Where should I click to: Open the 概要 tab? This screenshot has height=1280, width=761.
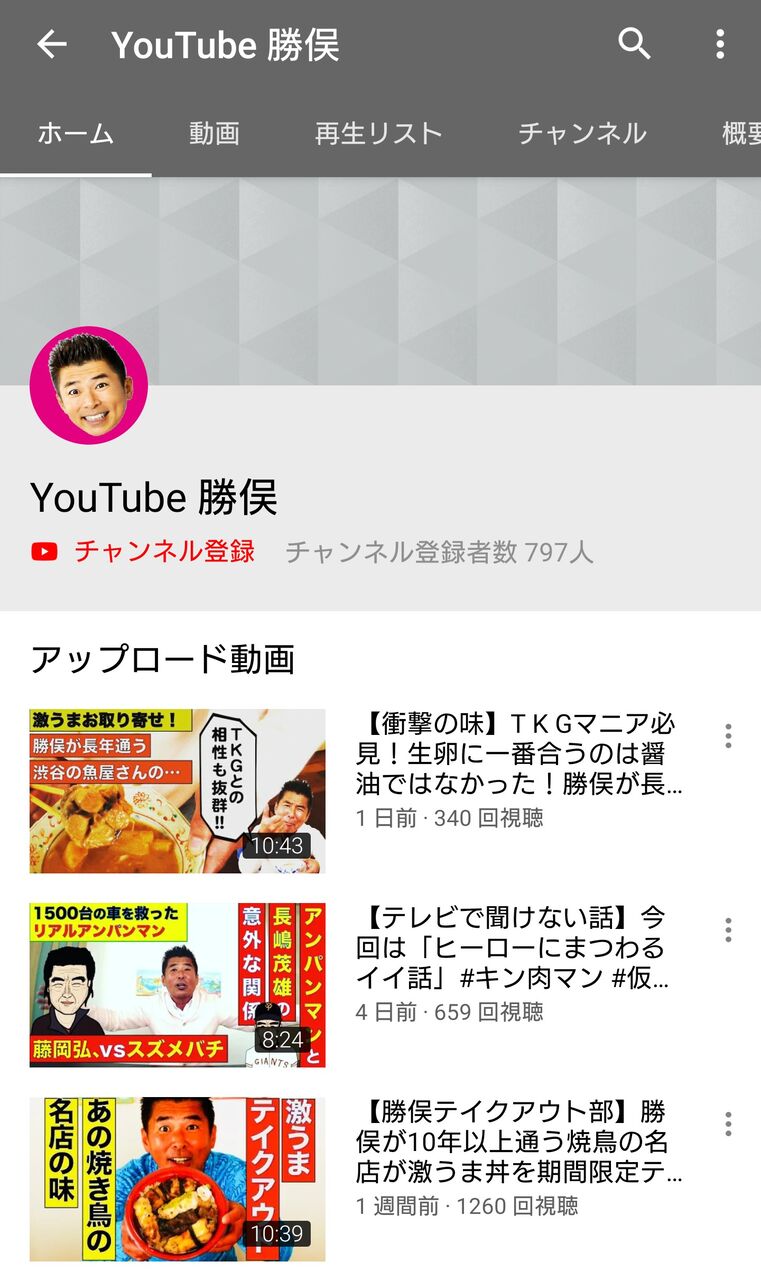[741, 134]
